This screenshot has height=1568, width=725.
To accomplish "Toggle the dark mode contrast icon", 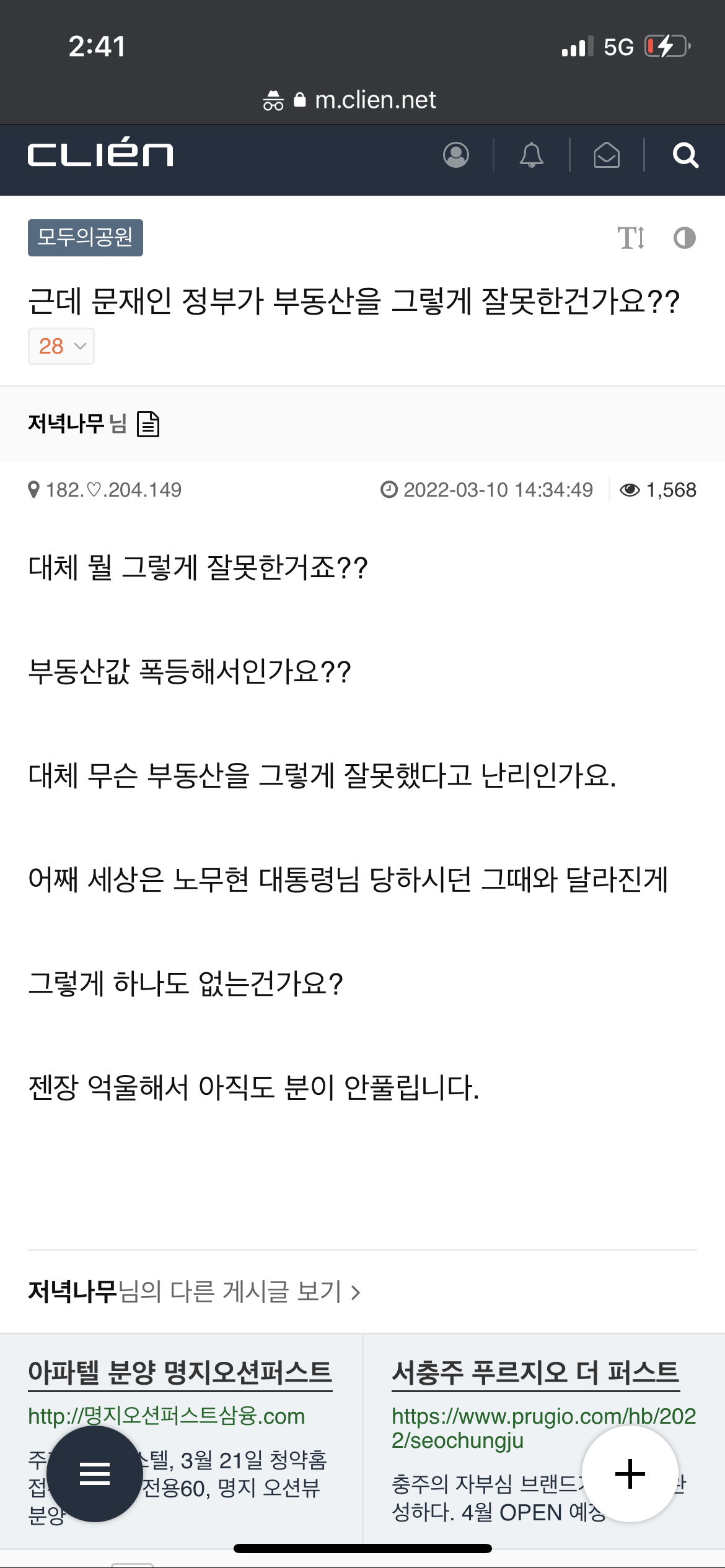I will pos(684,238).
